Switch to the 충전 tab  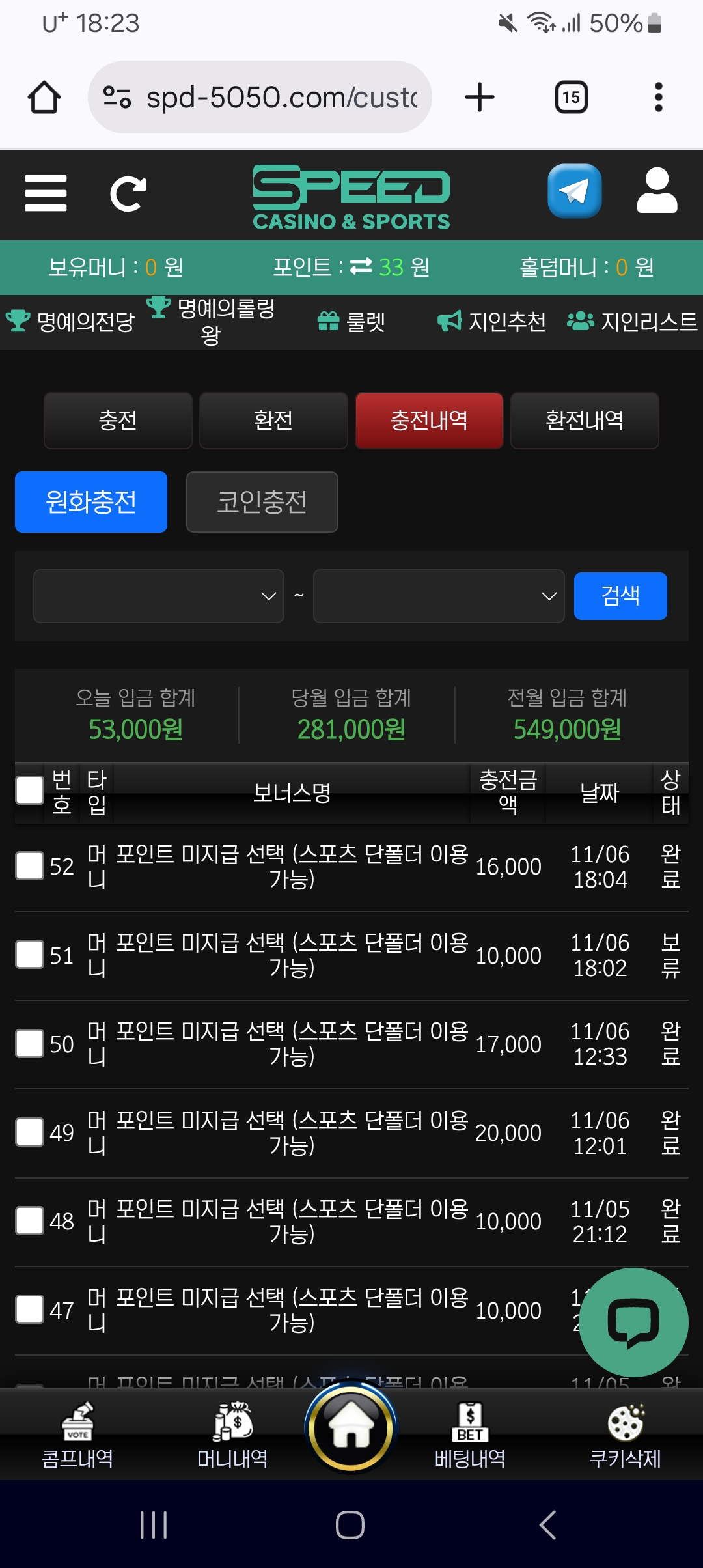(x=118, y=421)
